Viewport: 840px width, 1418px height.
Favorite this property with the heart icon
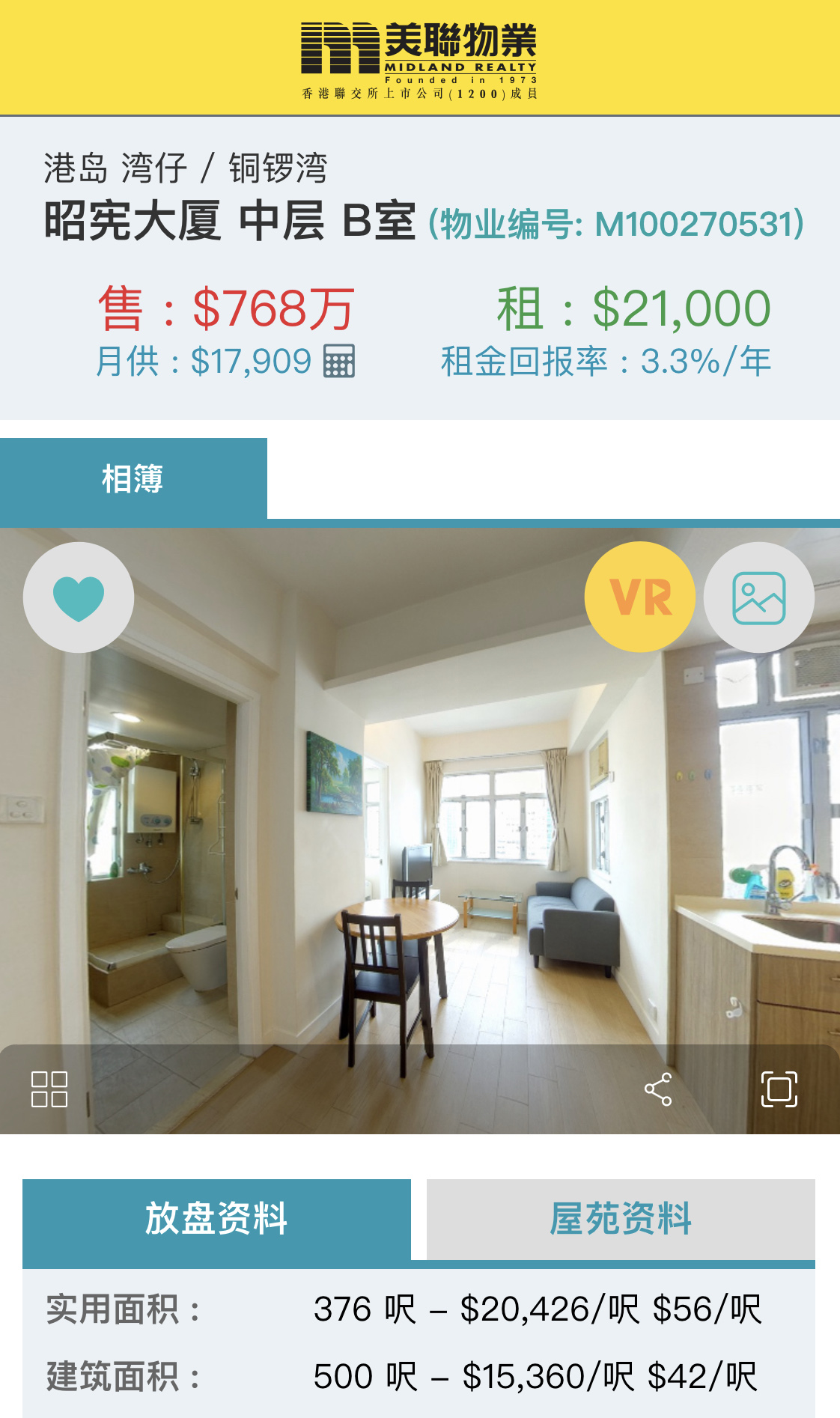coord(79,597)
